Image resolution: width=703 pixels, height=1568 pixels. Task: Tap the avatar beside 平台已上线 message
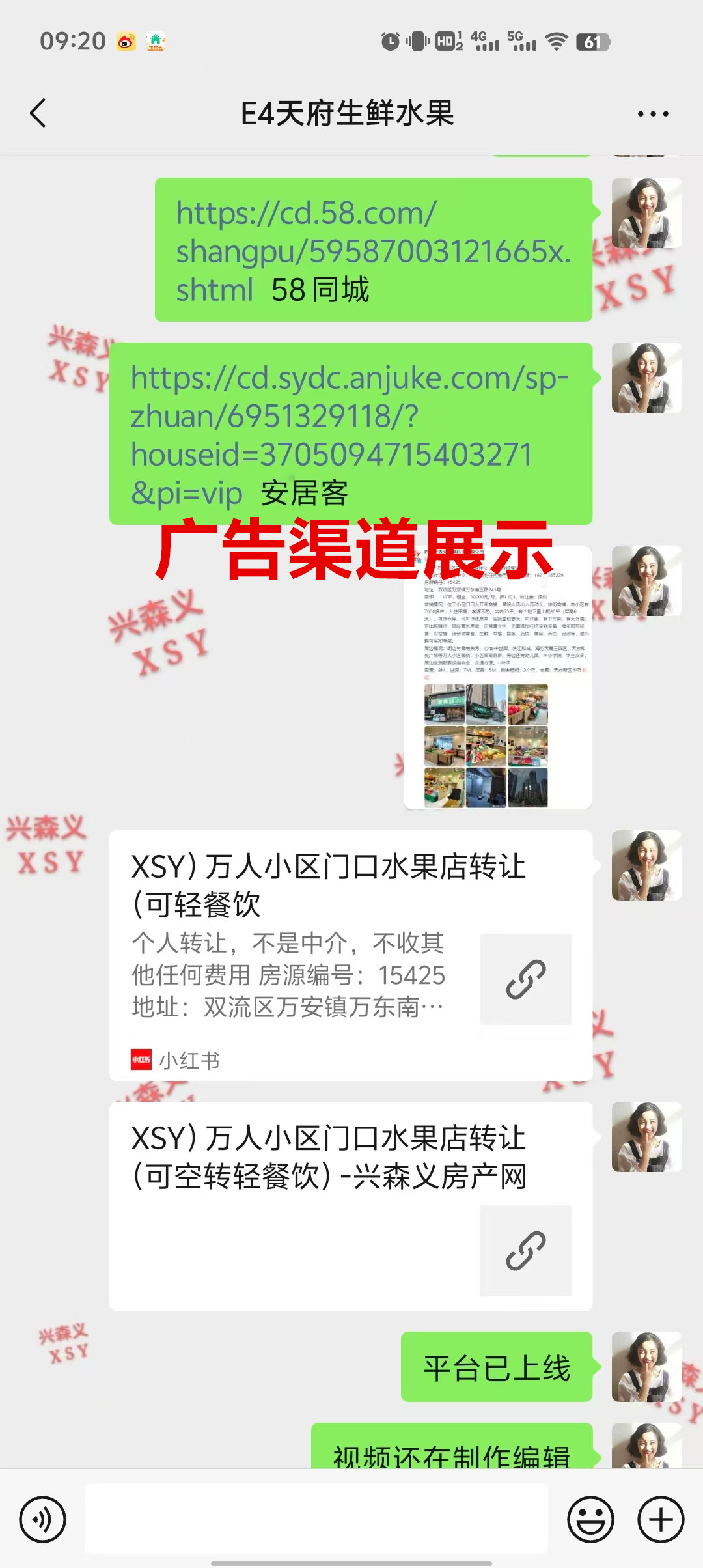tap(646, 1366)
